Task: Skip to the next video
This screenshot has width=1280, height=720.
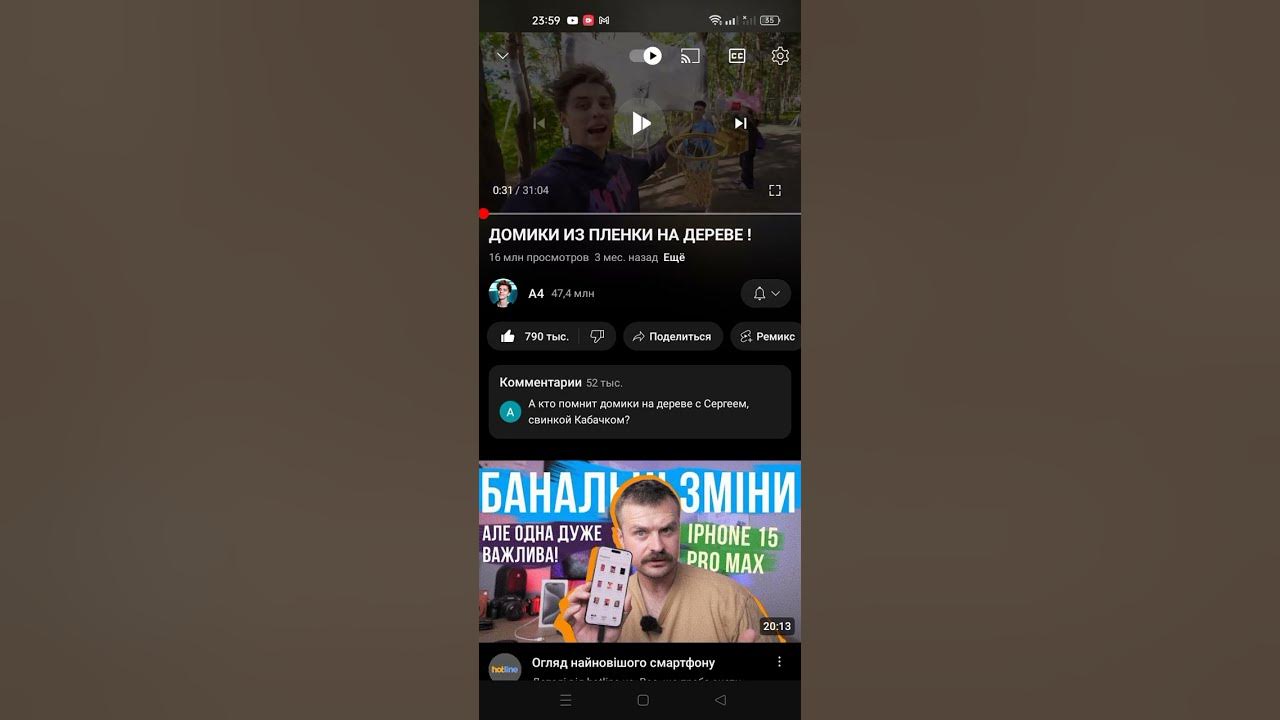Action: (x=740, y=123)
